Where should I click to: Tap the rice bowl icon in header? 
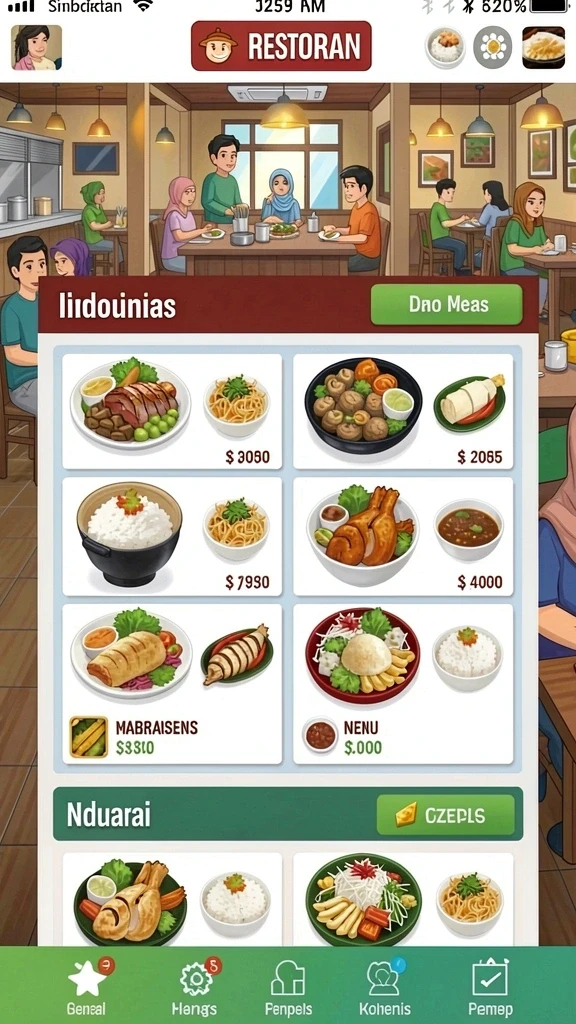point(445,47)
